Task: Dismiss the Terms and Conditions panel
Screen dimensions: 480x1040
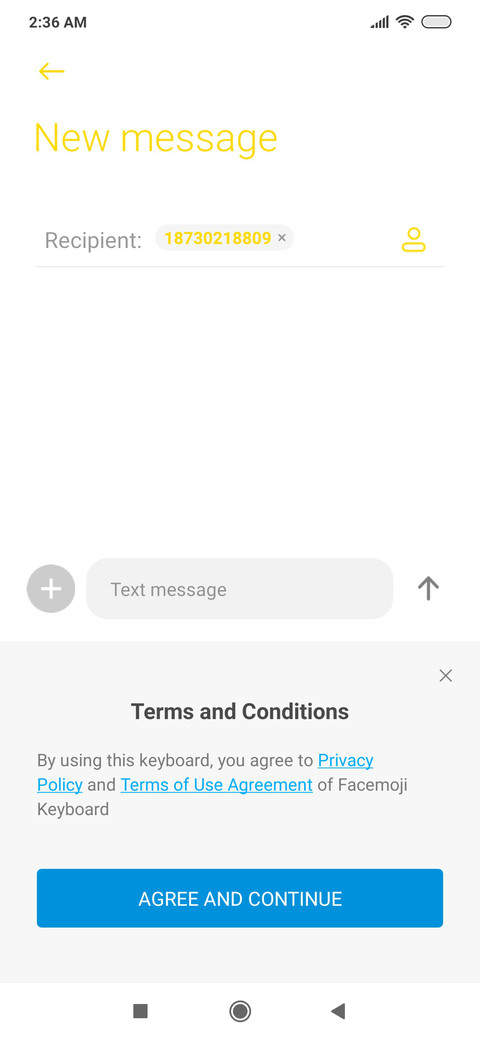Action: click(446, 676)
